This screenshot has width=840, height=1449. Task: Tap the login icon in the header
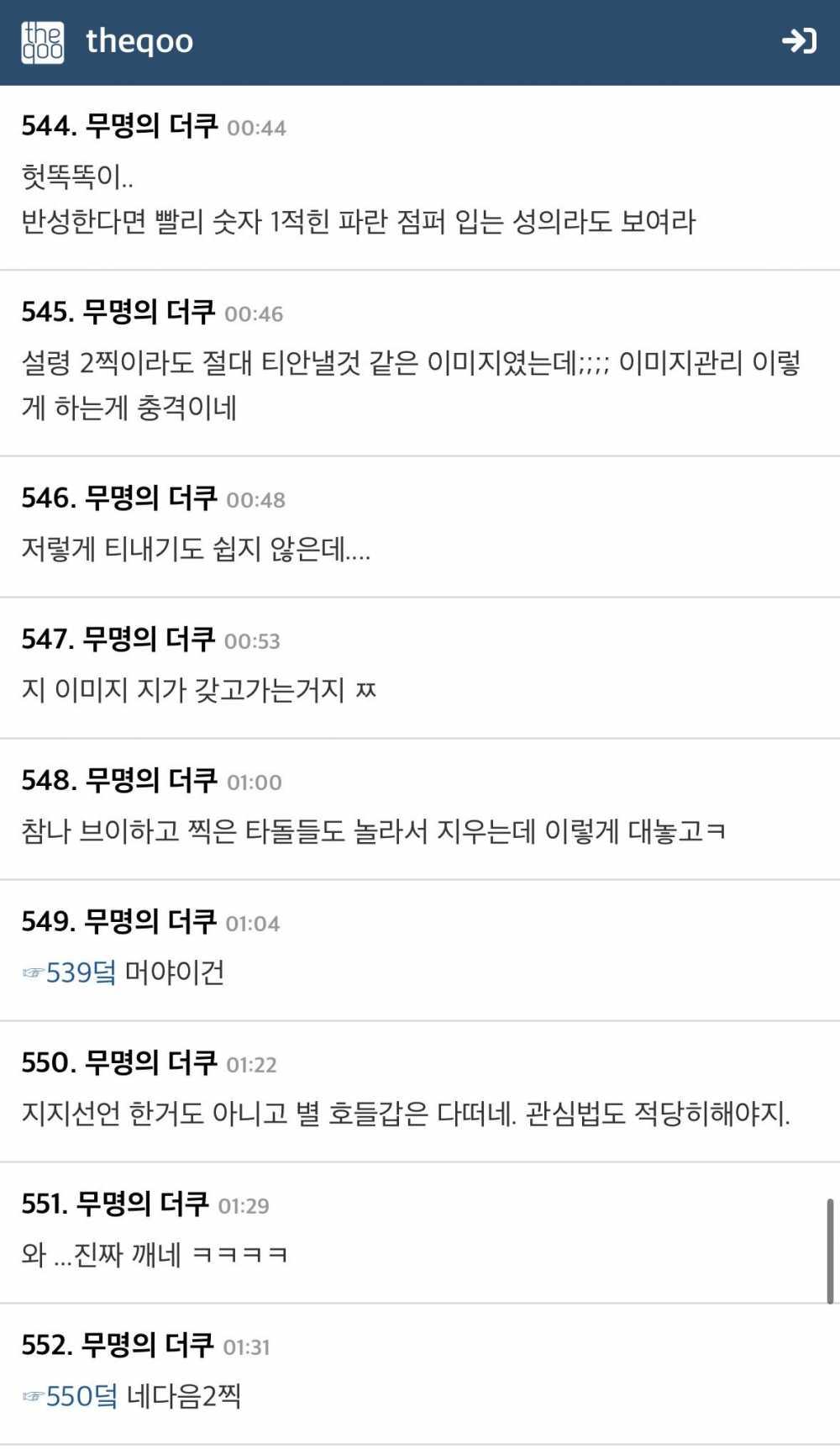coord(798,40)
